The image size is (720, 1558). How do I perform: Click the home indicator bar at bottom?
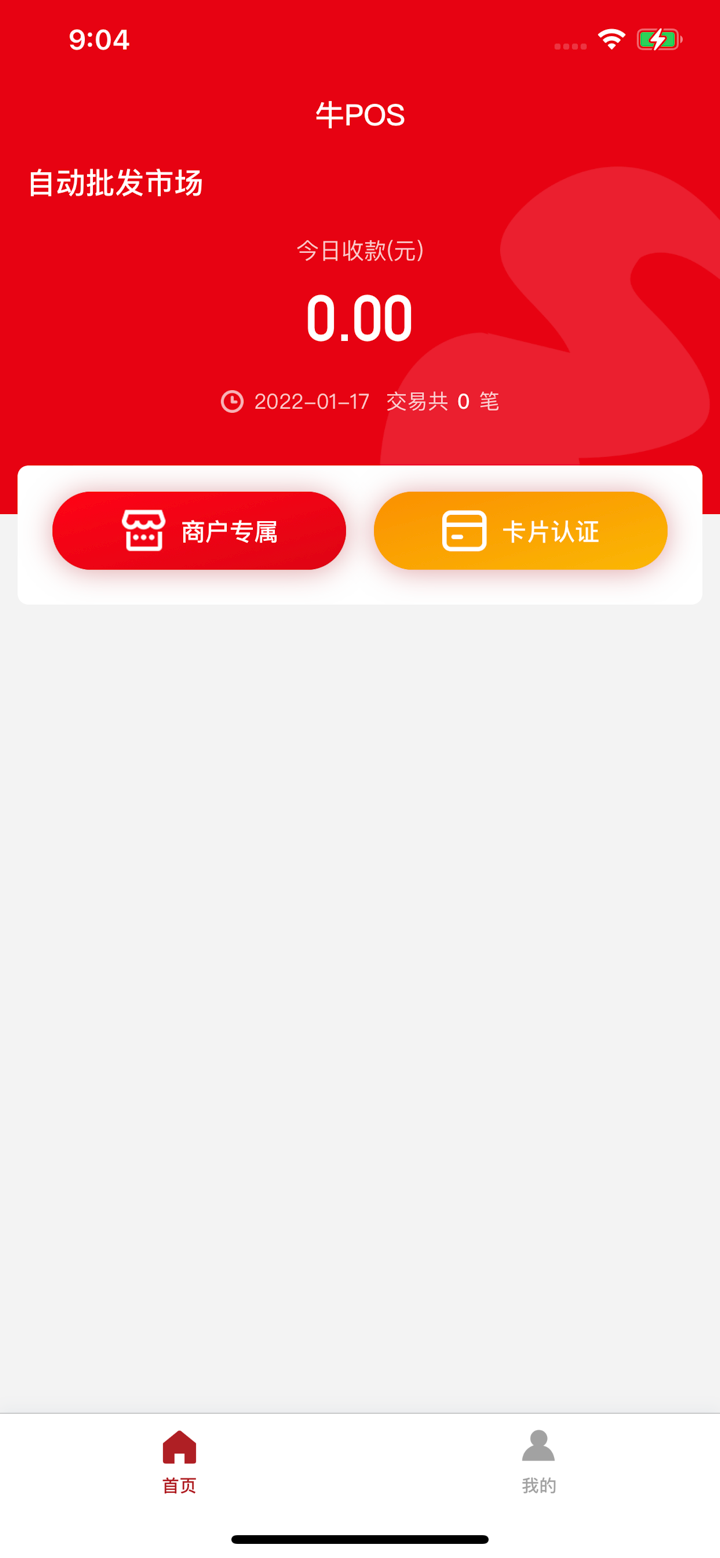(x=360, y=1539)
